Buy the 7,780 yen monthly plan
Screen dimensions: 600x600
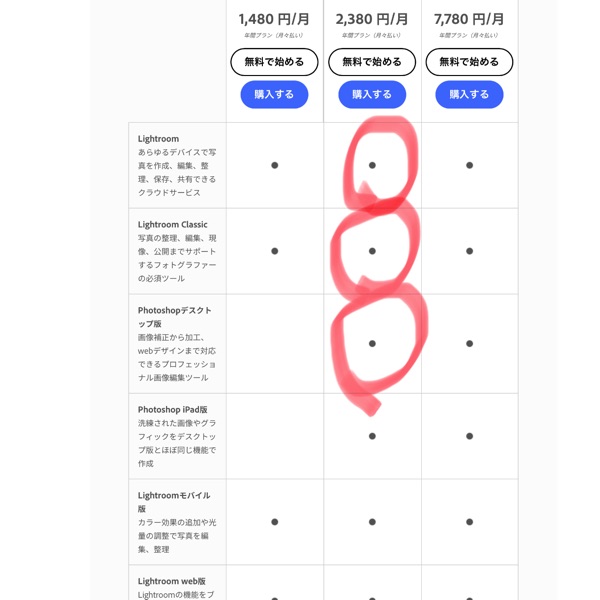(x=469, y=95)
